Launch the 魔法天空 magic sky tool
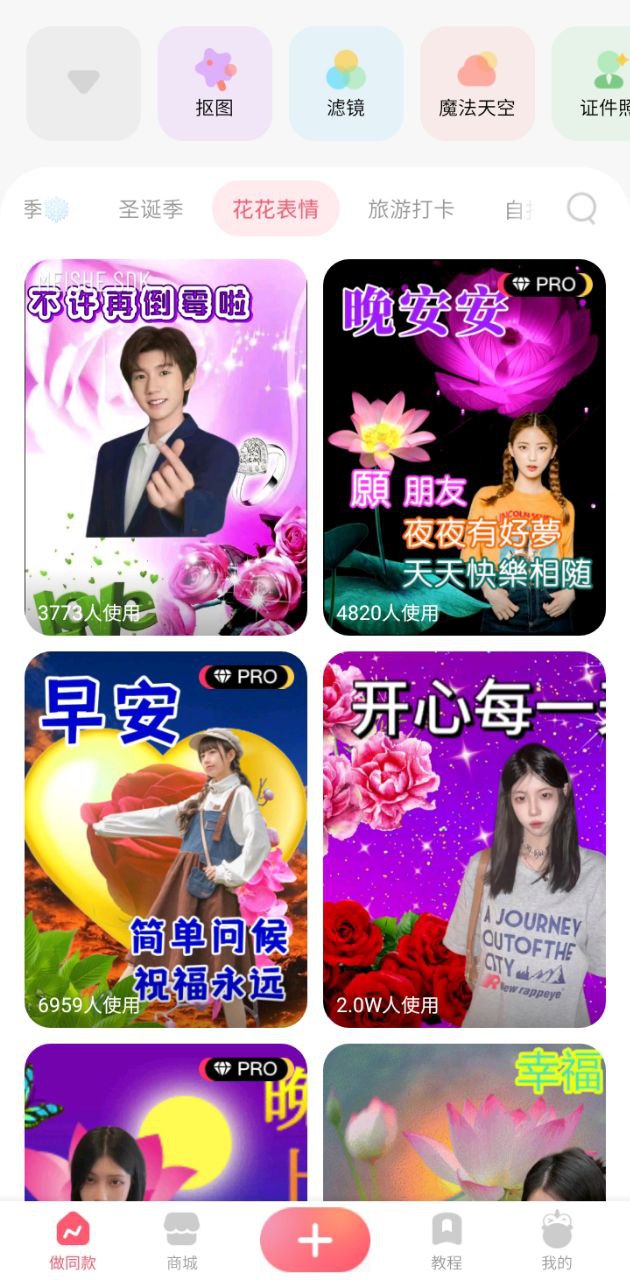The height and width of the screenshot is (1280, 630). click(x=477, y=83)
